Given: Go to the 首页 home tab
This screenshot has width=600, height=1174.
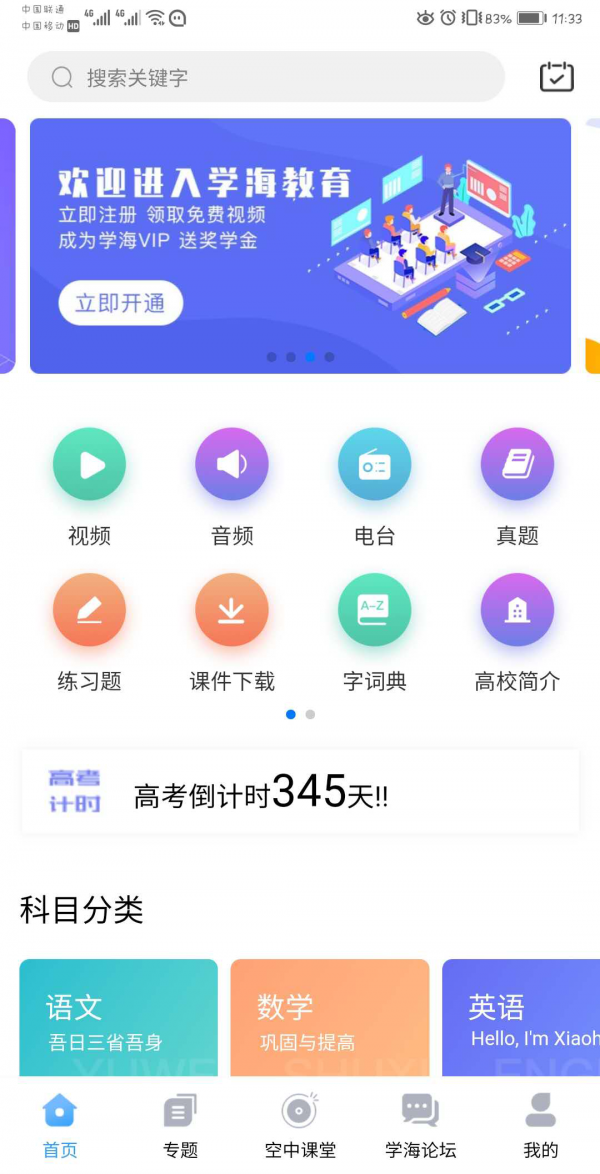Looking at the screenshot, I should [60, 1126].
